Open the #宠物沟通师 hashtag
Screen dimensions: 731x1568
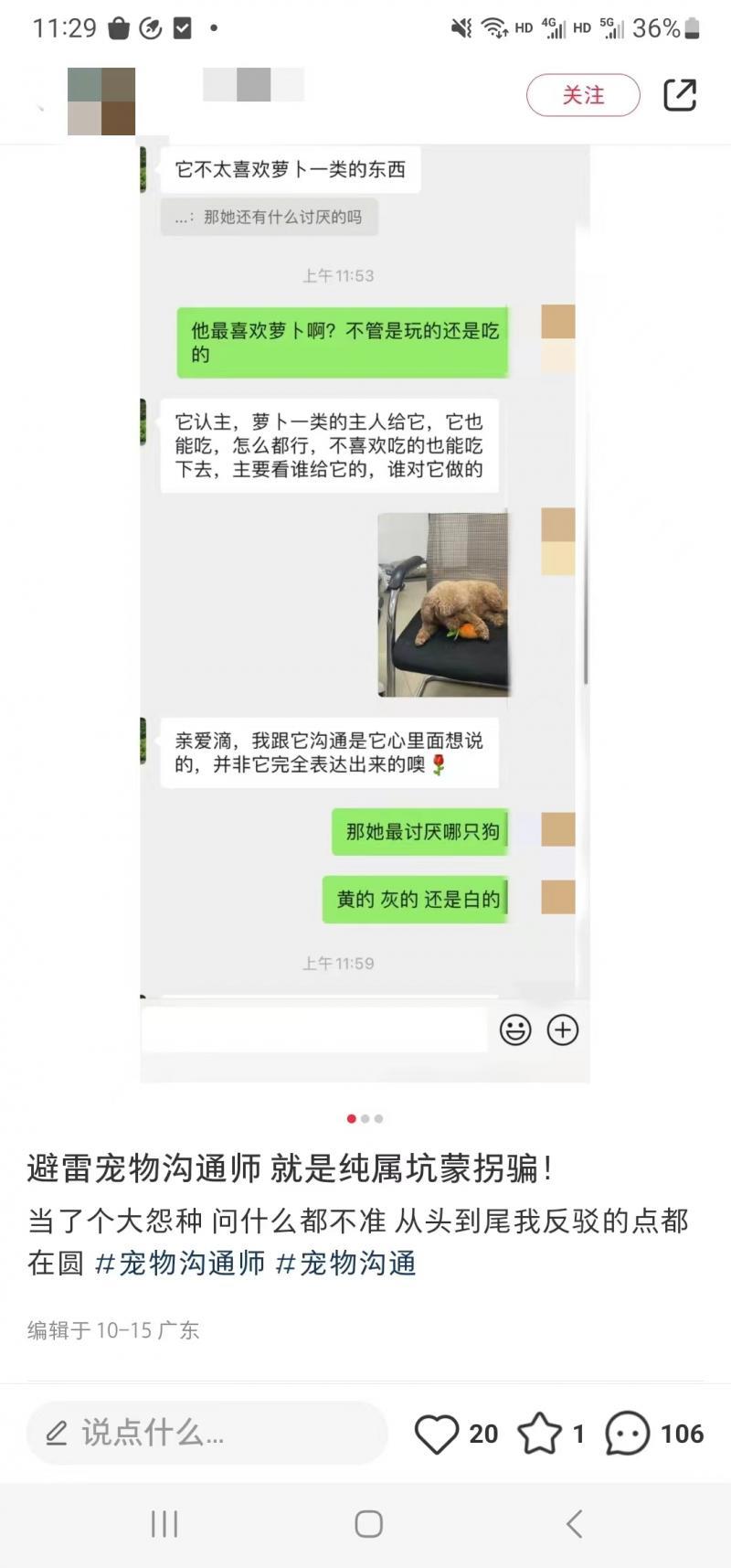coord(180,1264)
